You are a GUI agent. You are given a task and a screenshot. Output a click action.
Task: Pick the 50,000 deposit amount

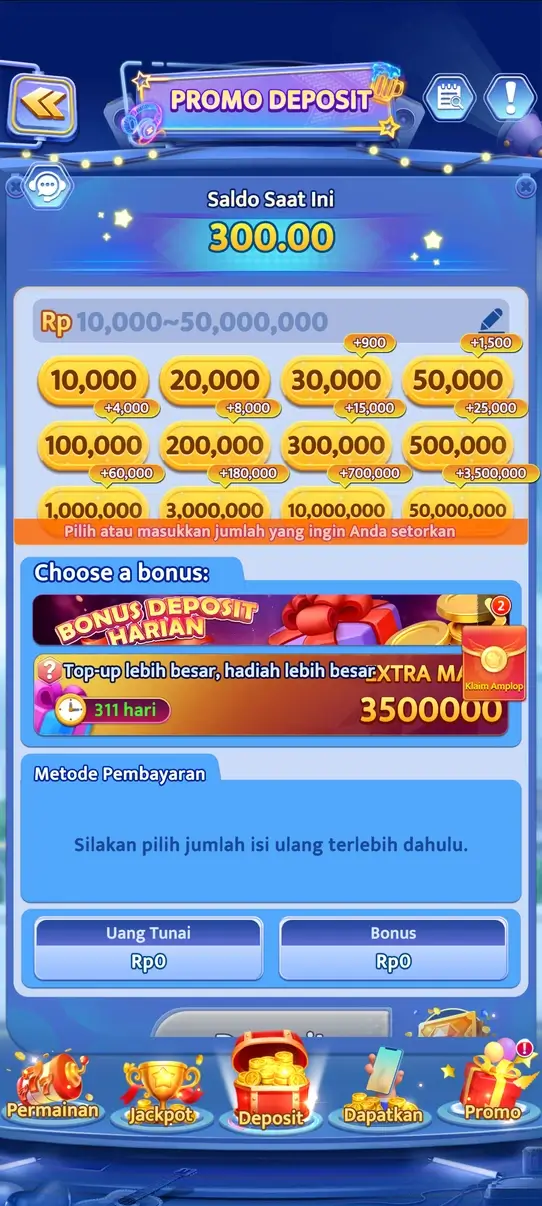[457, 381]
